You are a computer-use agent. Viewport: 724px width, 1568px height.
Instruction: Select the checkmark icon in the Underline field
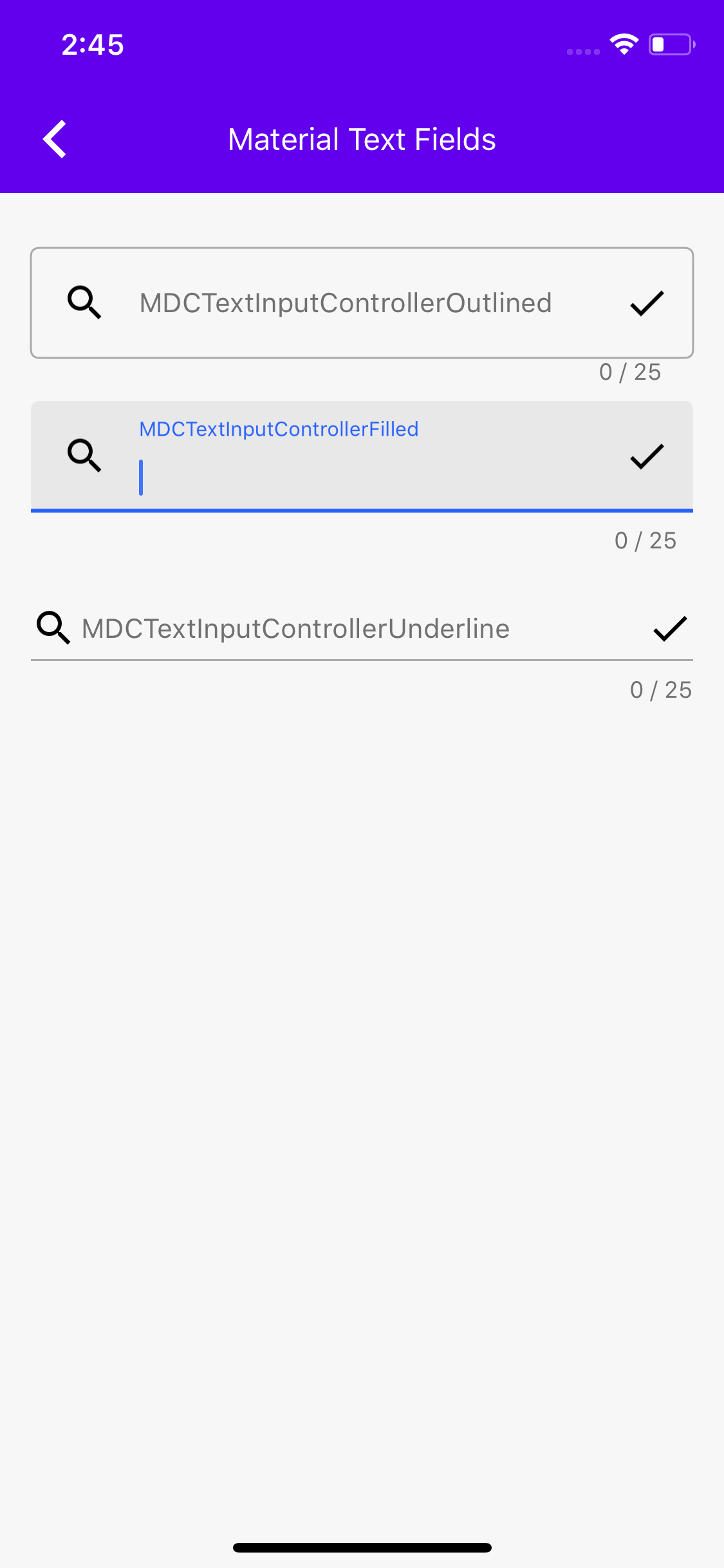[669, 628]
